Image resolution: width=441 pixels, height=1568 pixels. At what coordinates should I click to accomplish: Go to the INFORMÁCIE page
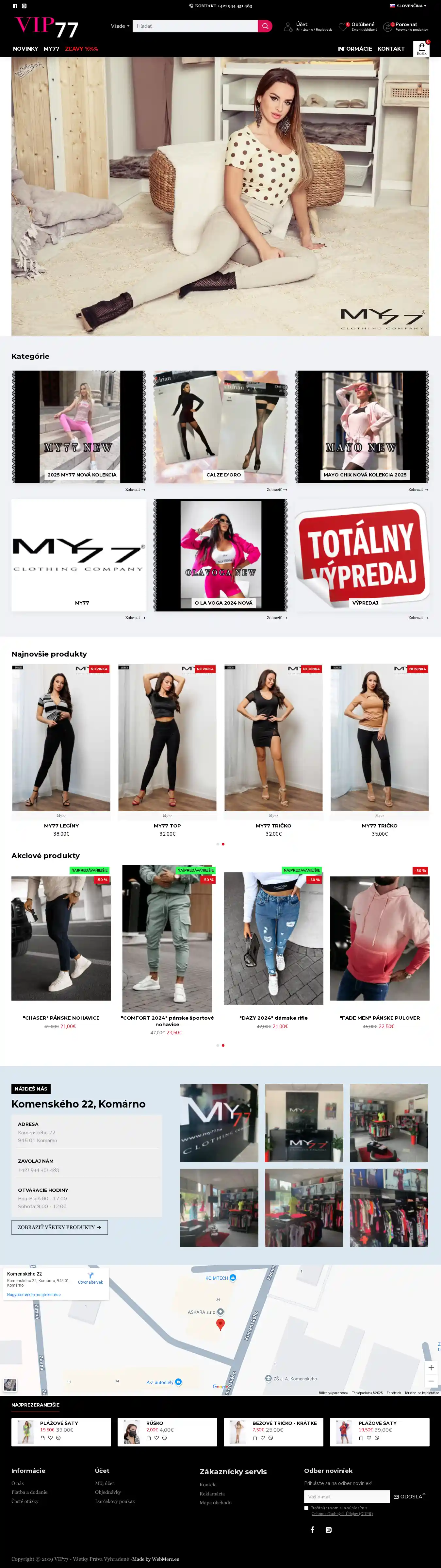click(355, 49)
